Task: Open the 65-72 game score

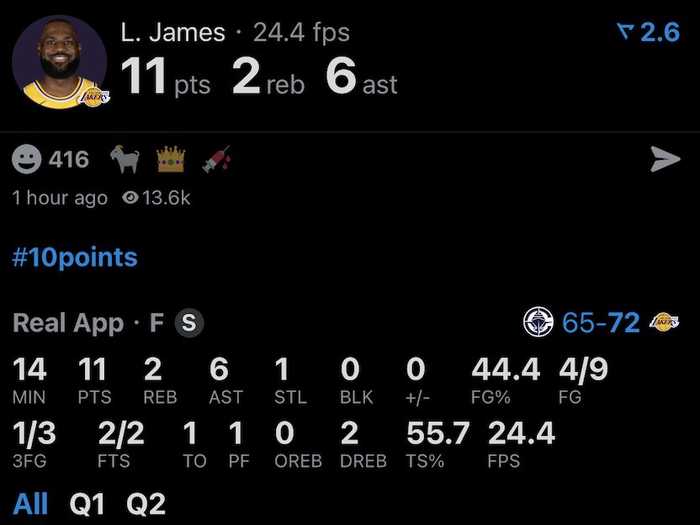Action: 600,322
